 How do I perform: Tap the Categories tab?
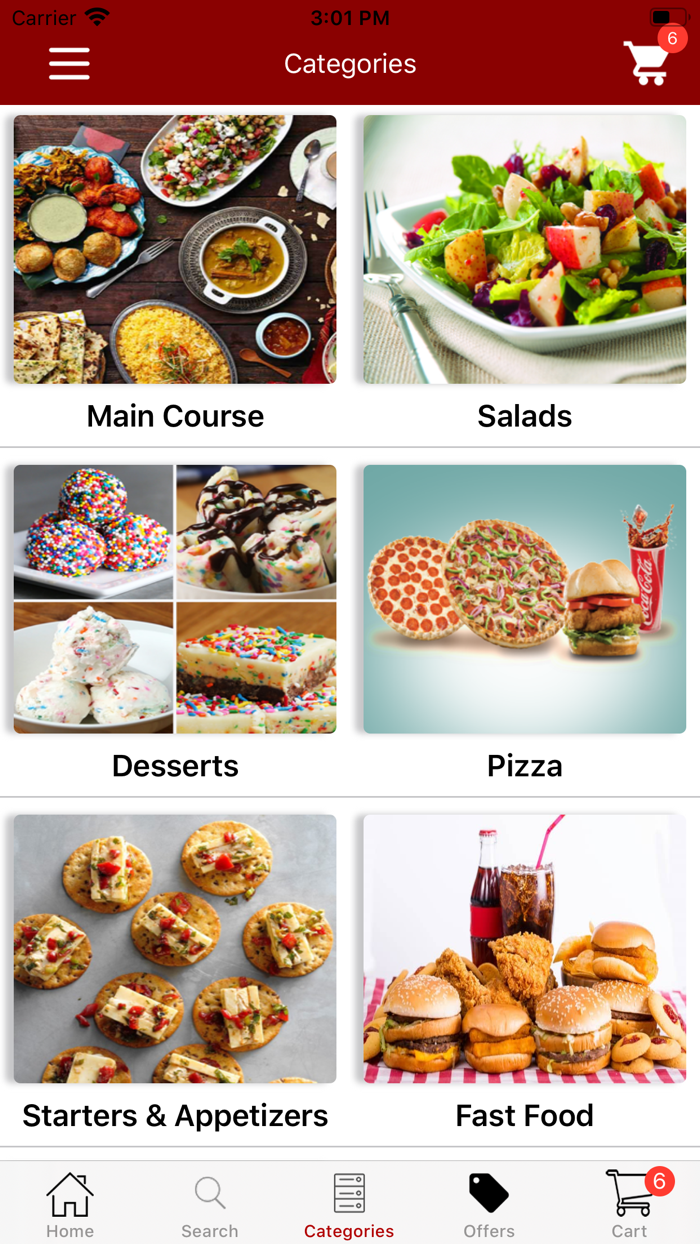click(349, 1204)
